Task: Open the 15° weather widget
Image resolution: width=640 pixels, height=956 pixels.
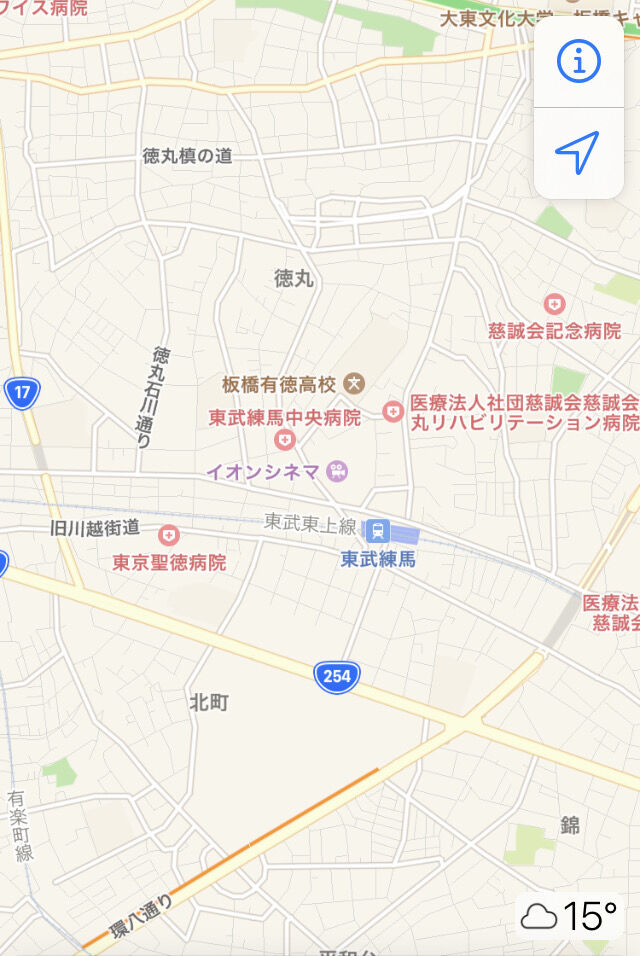Action: click(x=569, y=915)
